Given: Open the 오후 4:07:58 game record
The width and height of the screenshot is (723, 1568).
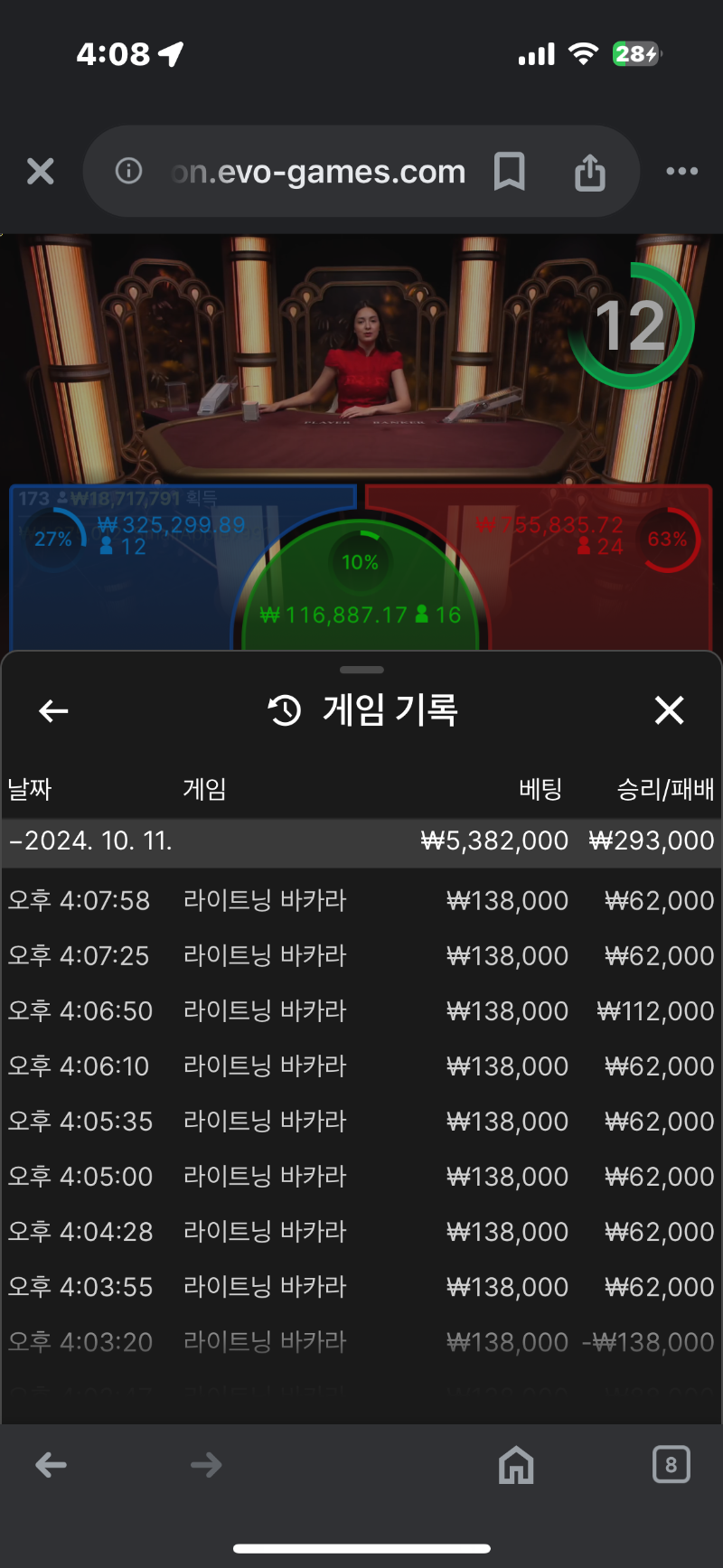Looking at the screenshot, I should [361, 900].
